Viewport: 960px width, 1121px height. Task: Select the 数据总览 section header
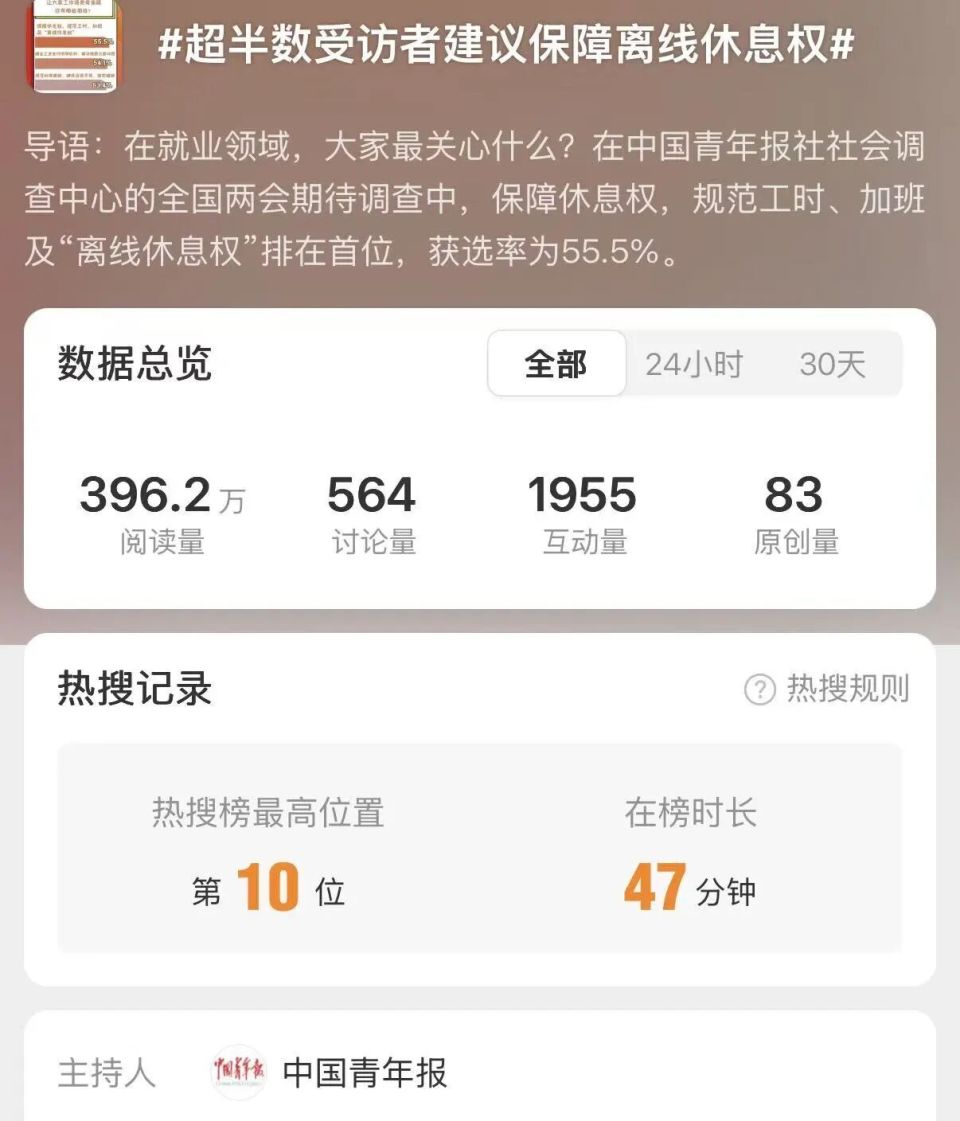133,366
